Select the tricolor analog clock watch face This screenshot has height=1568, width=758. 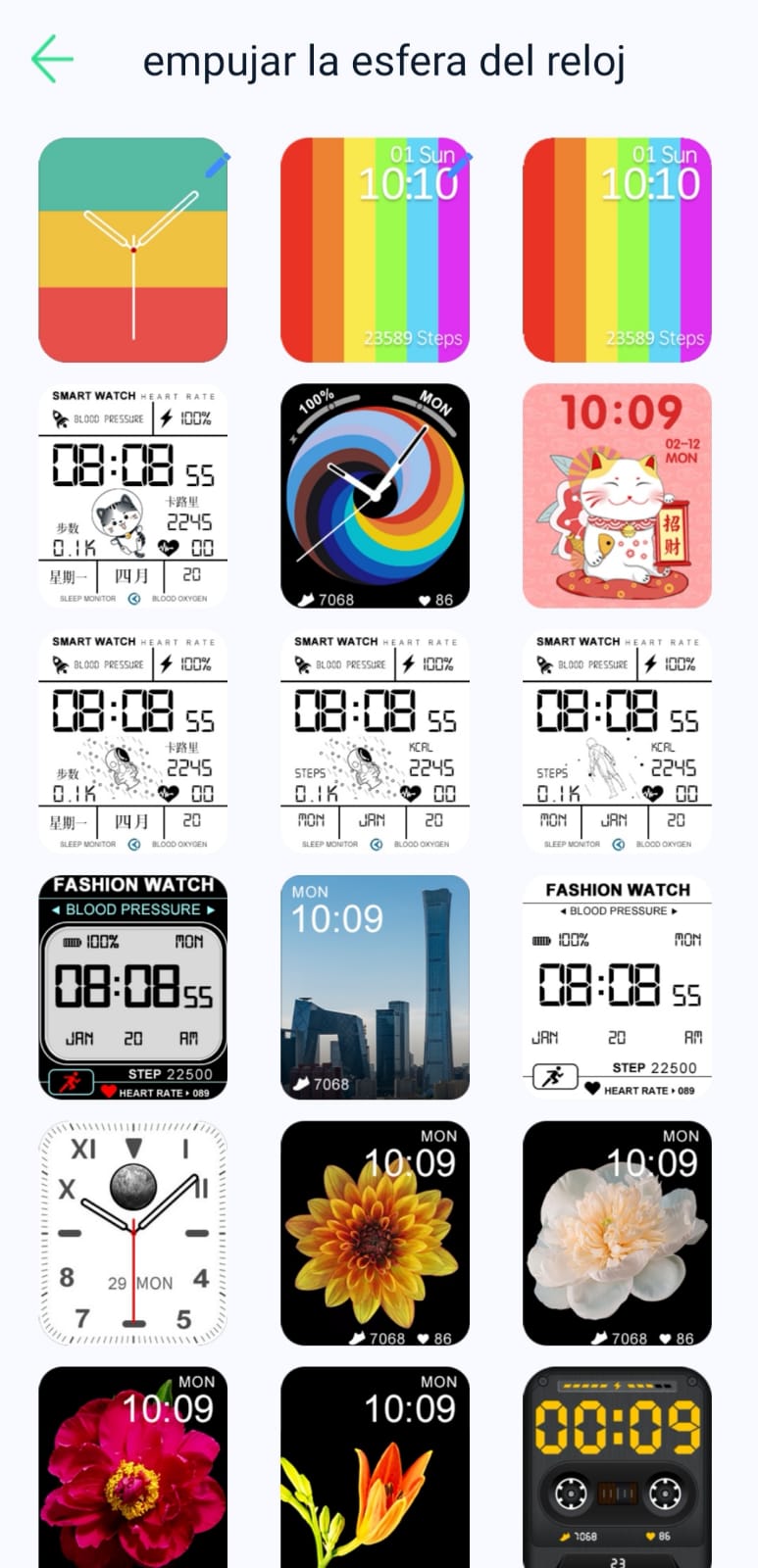(132, 250)
